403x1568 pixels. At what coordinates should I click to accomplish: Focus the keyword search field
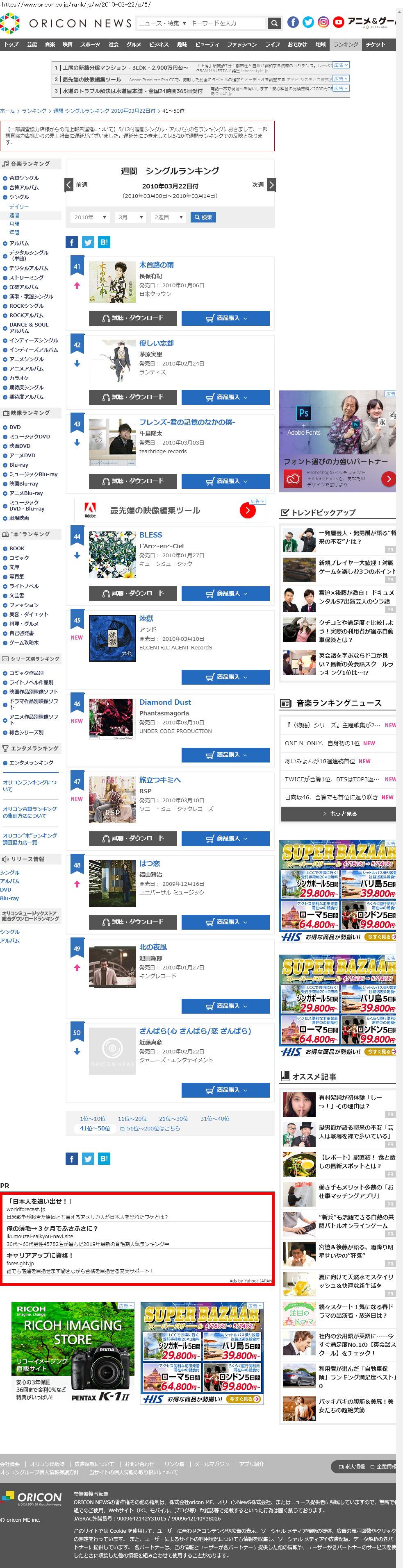pos(226,23)
